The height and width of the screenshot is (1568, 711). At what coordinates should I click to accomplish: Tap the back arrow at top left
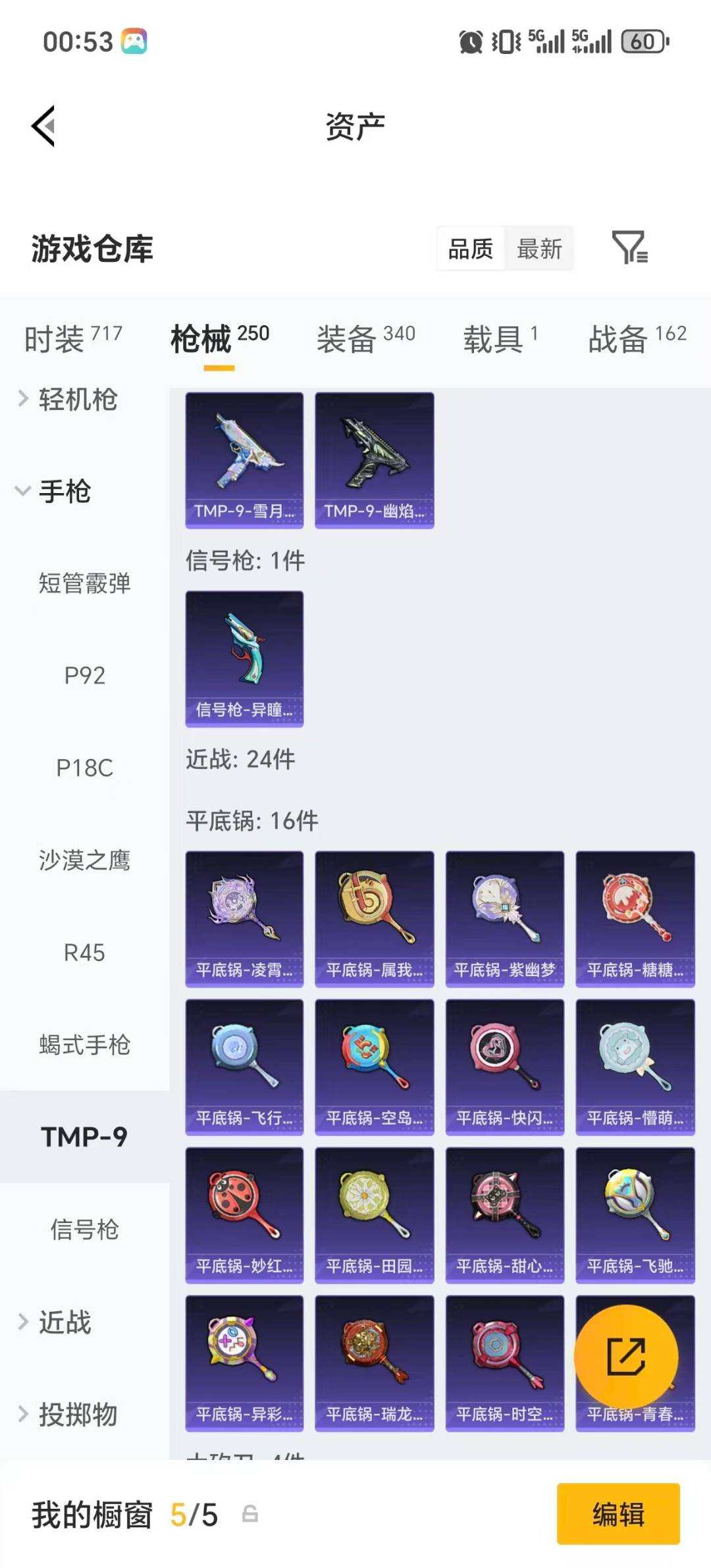click(43, 127)
